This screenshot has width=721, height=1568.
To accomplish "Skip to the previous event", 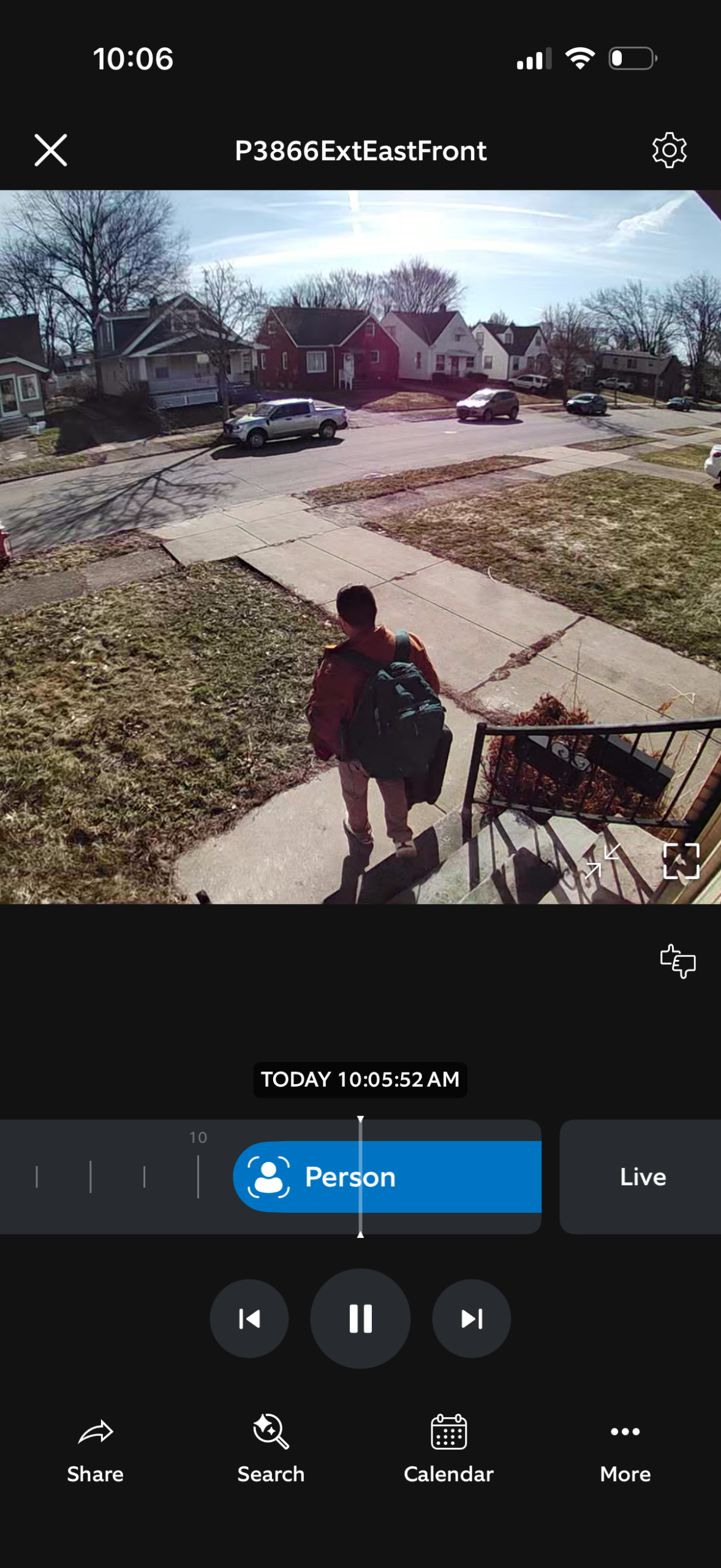I will pyautogui.click(x=249, y=1318).
